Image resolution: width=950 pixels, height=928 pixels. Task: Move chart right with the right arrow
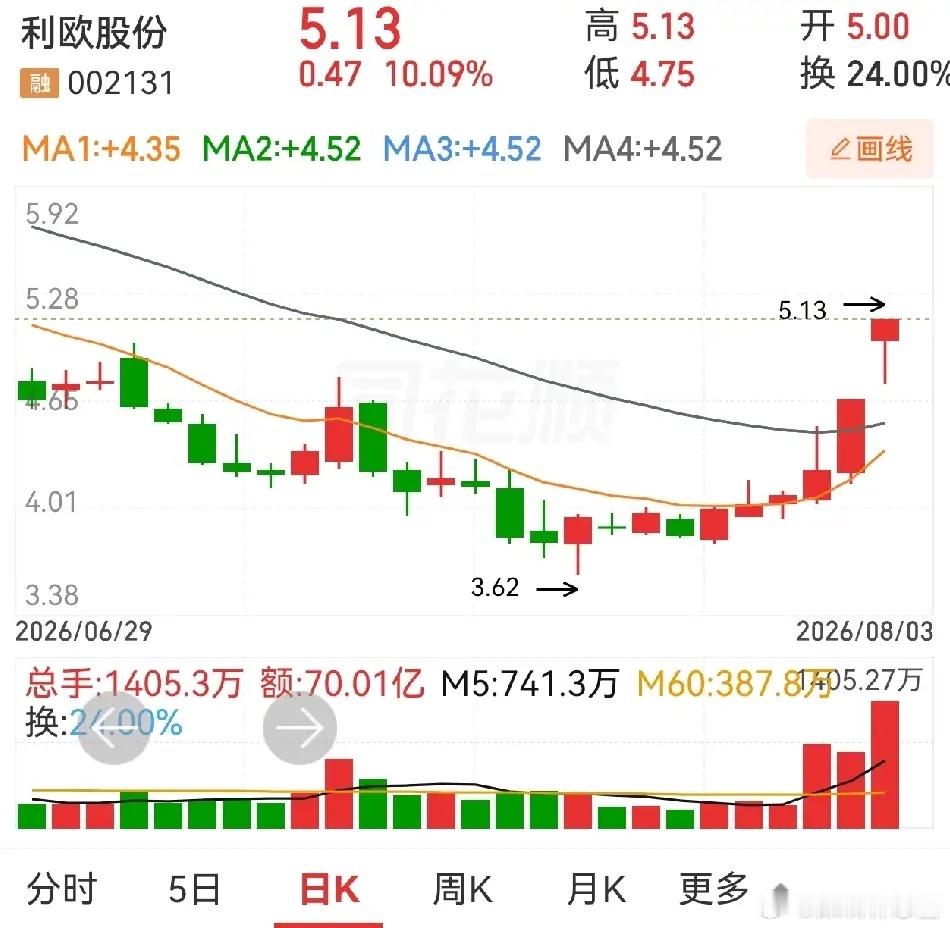(300, 727)
